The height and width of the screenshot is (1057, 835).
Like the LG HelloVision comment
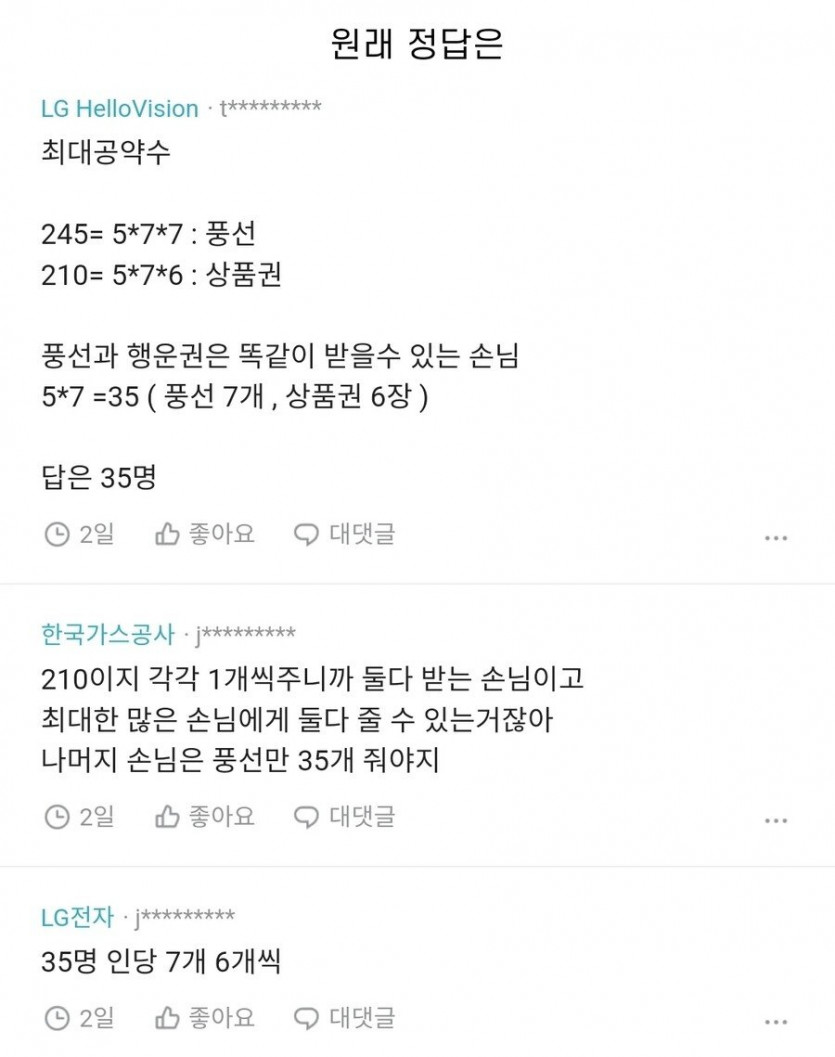pyautogui.click(x=205, y=534)
